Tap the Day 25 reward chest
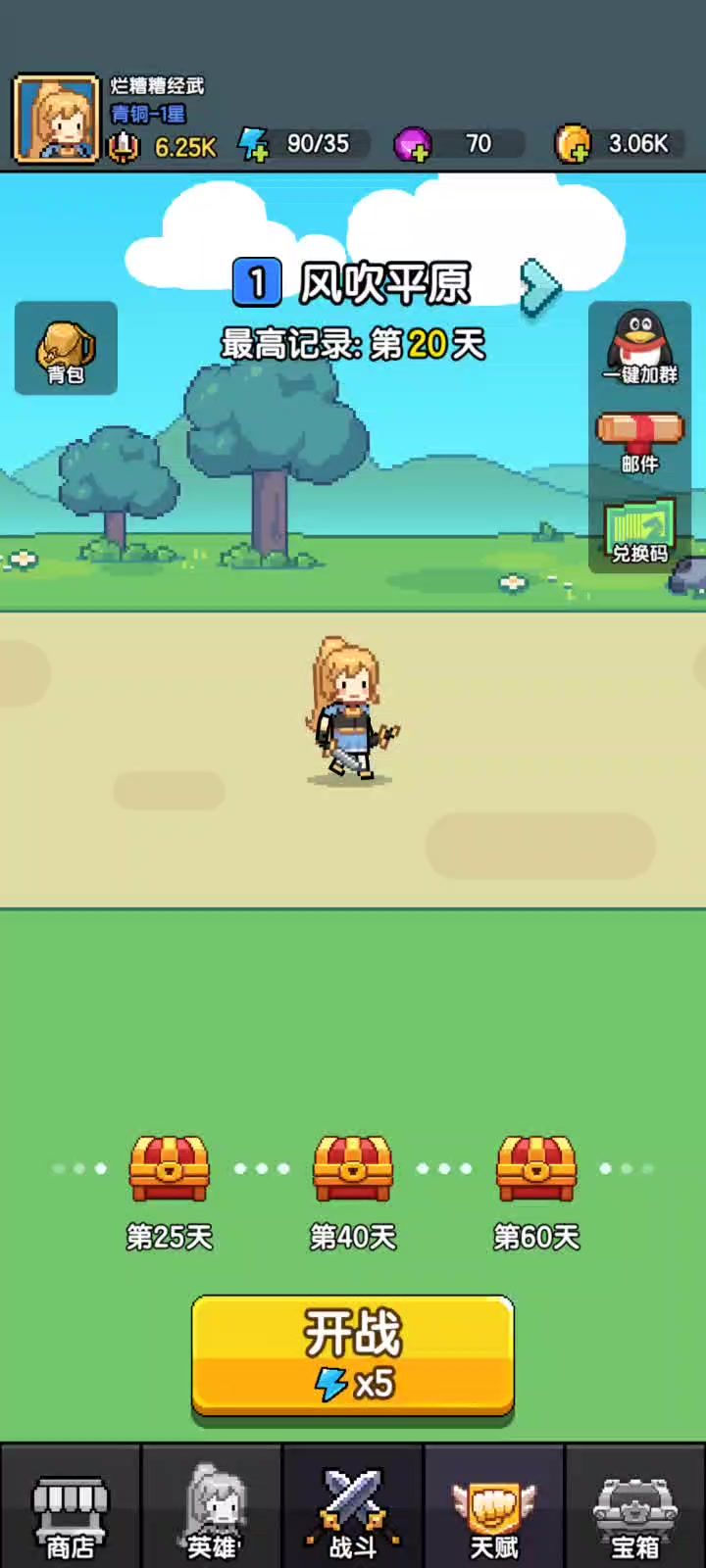 [170, 1169]
